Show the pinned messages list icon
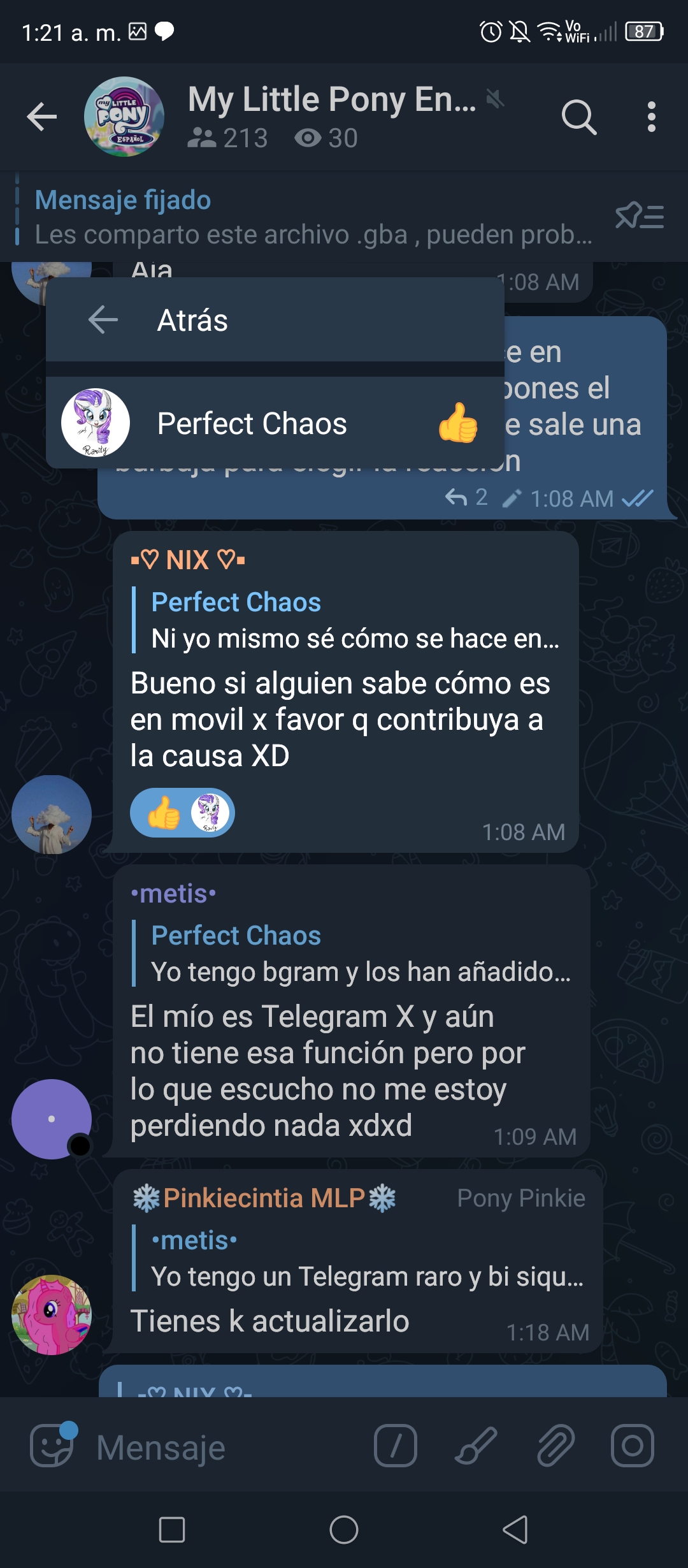Viewport: 688px width, 1568px height. click(640, 217)
